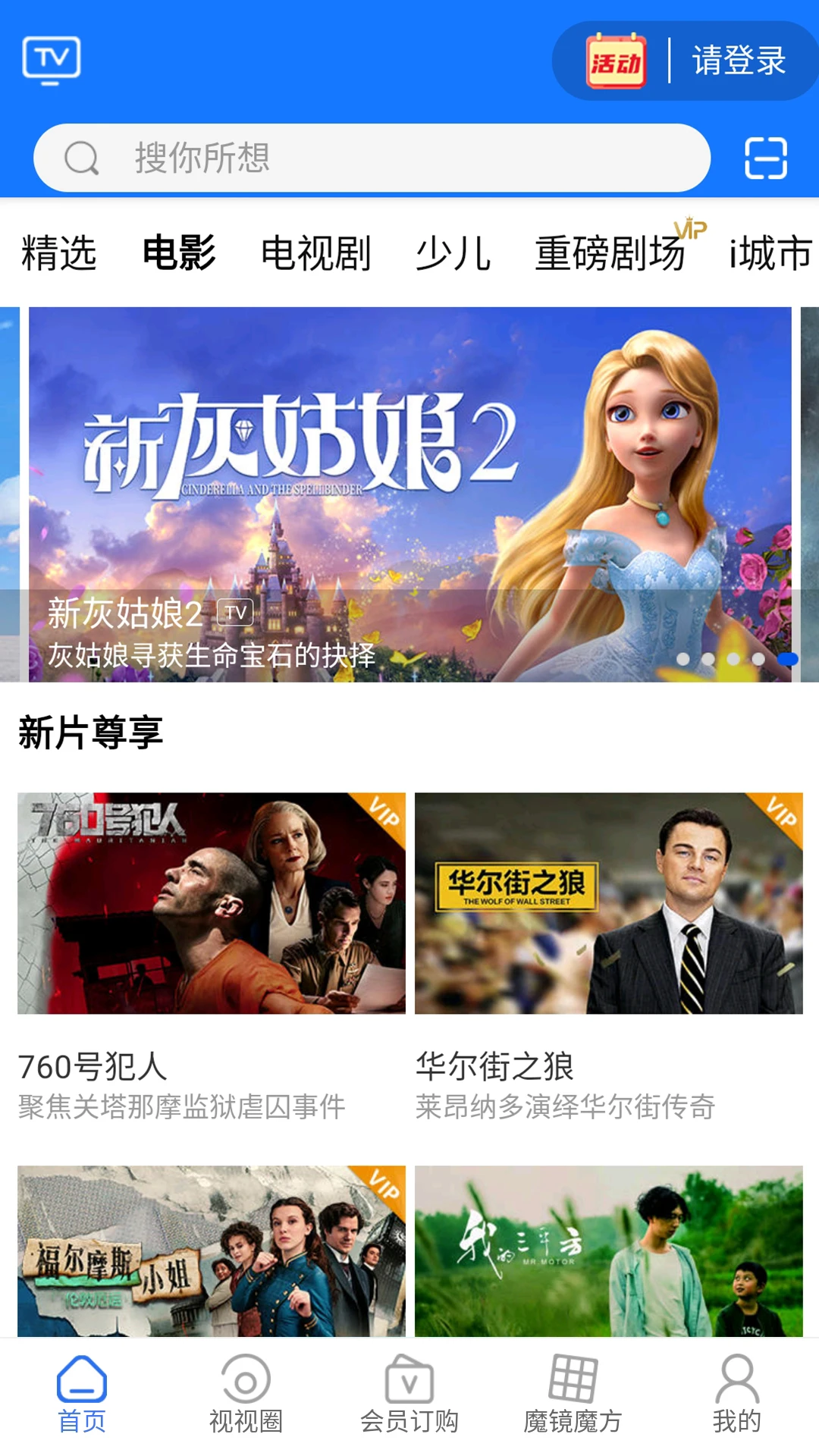This screenshot has height=1456, width=819.
Task: Open the QR scan icon
Action: coord(765,158)
